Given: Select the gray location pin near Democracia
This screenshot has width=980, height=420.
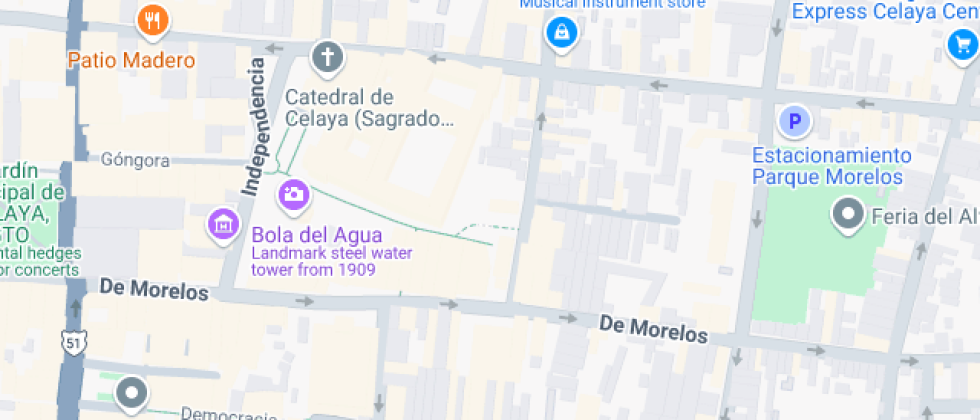Looking at the screenshot, I should [132, 394].
